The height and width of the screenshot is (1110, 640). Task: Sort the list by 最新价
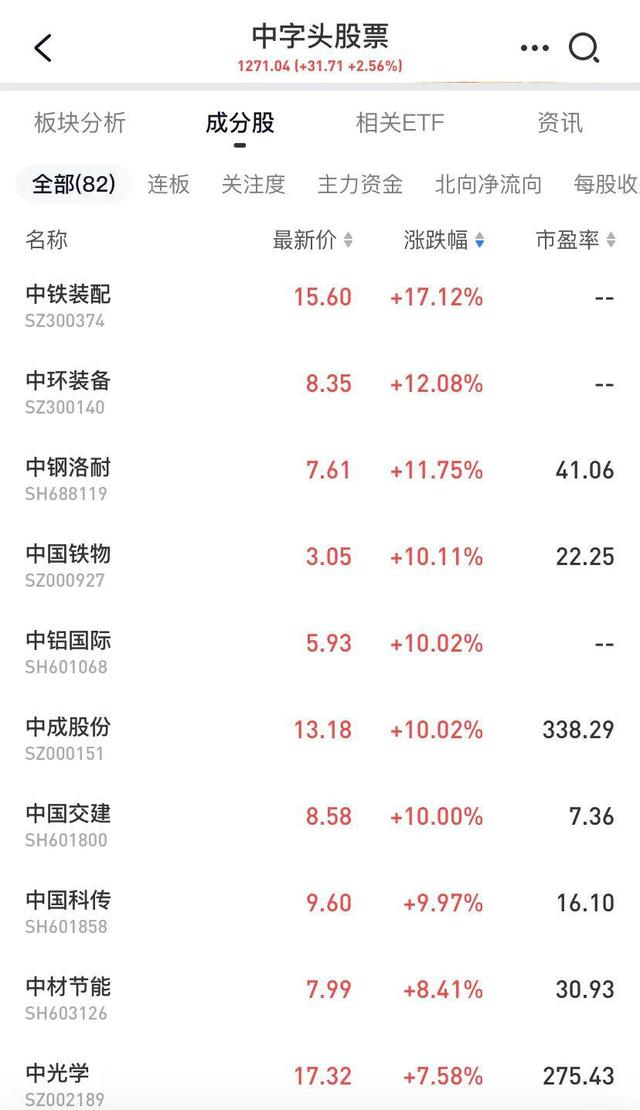pyautogui.click(x=312, y=240)
